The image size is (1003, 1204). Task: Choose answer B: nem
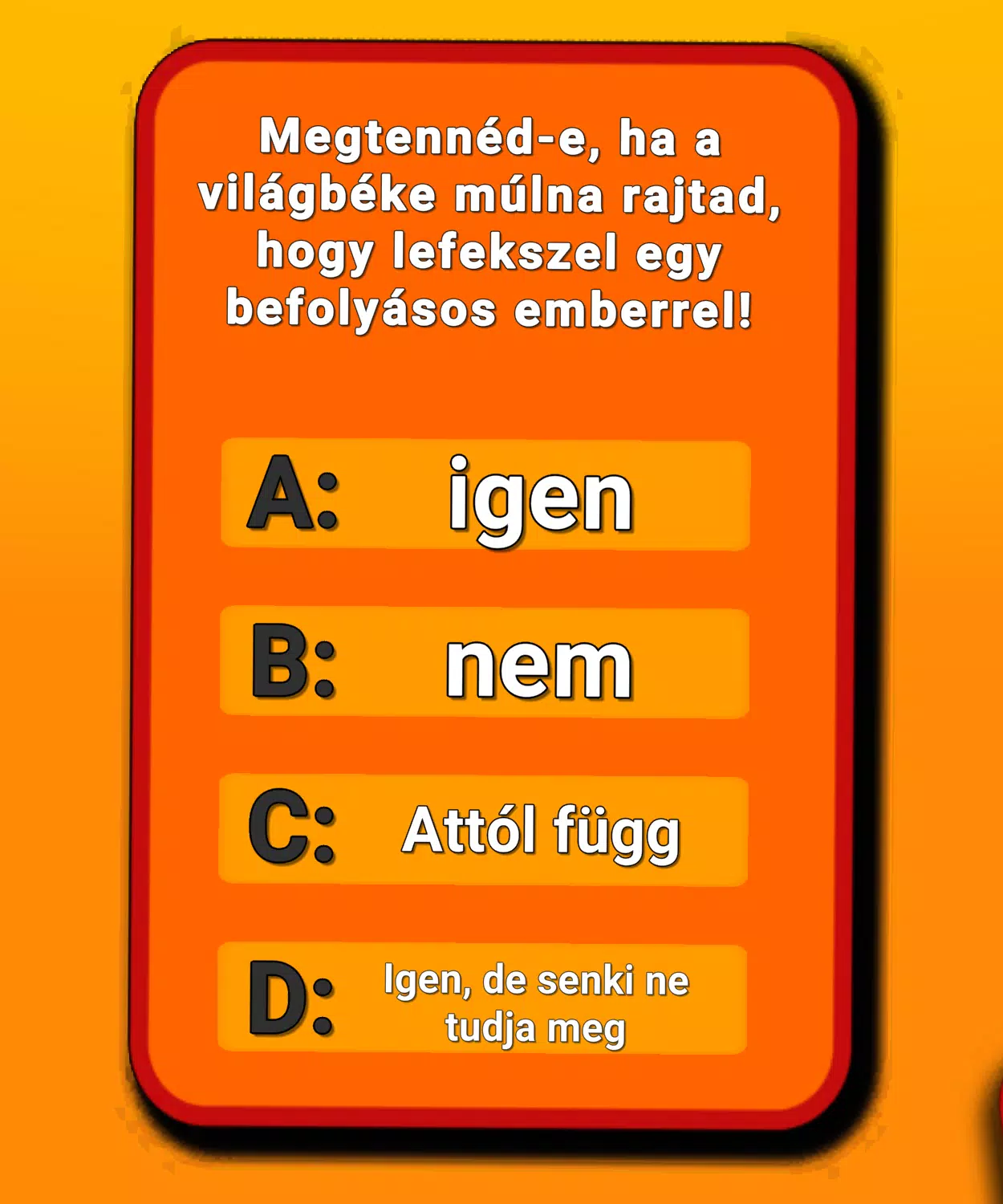485,663
